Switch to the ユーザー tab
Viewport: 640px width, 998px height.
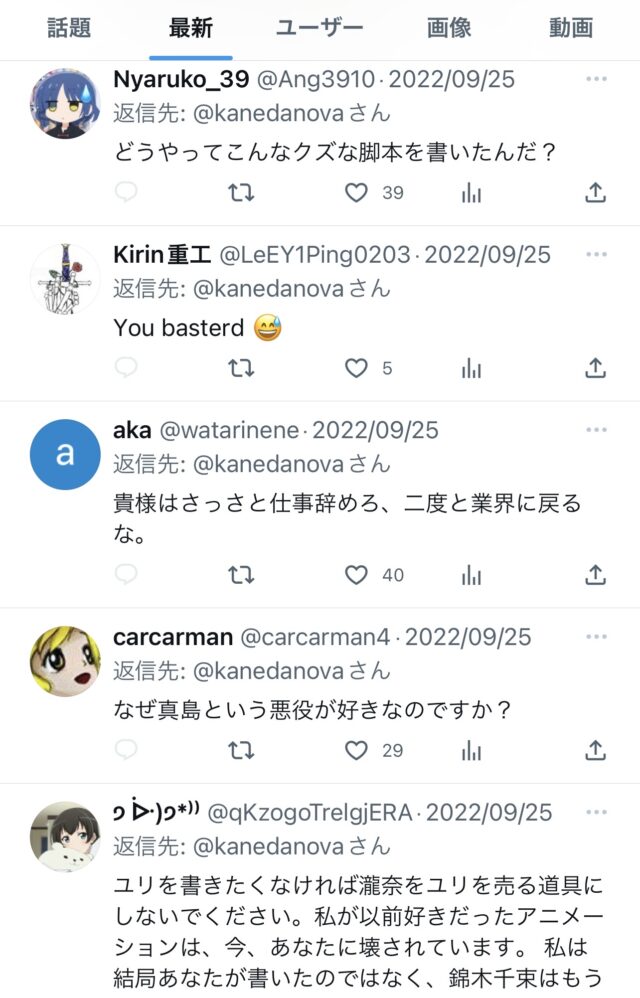tap(319, 28)
